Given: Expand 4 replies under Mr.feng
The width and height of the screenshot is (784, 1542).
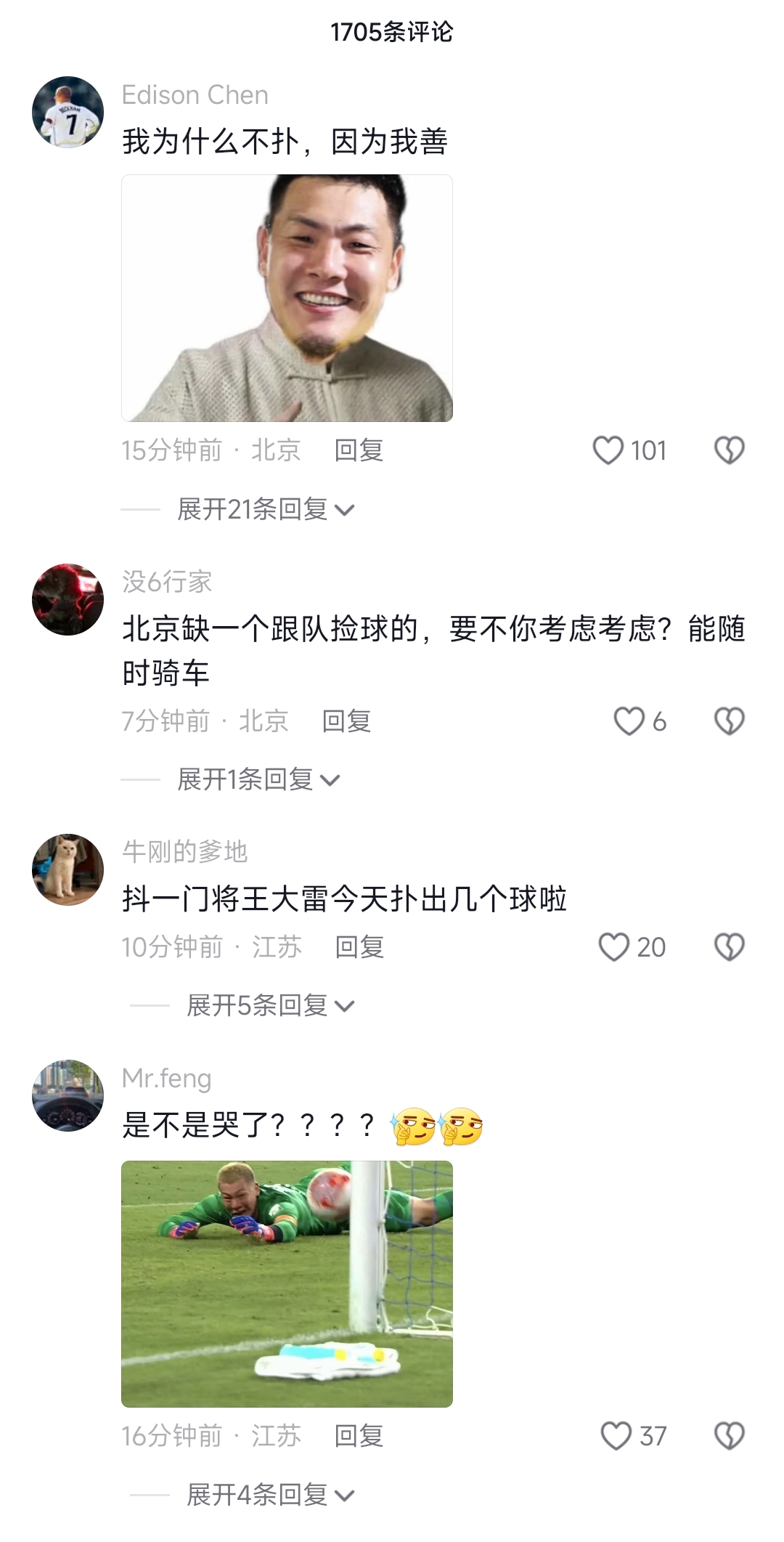Looking at the screenshot, I should point(270,1495).
